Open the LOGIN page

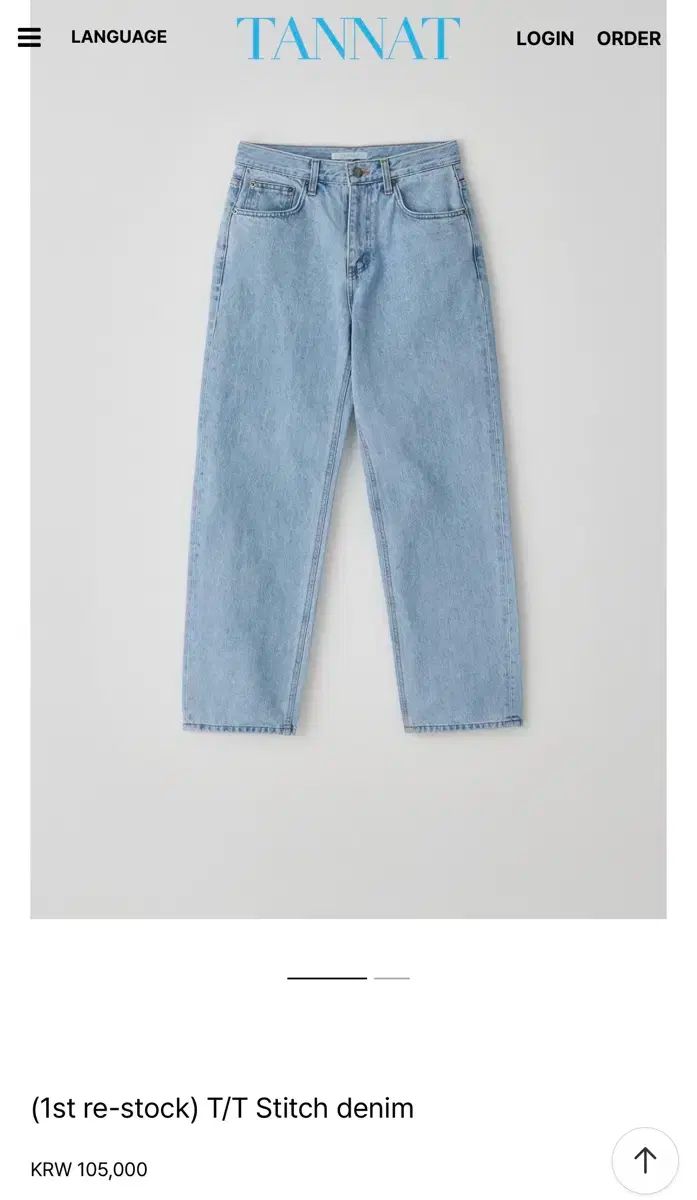[544, 39]
